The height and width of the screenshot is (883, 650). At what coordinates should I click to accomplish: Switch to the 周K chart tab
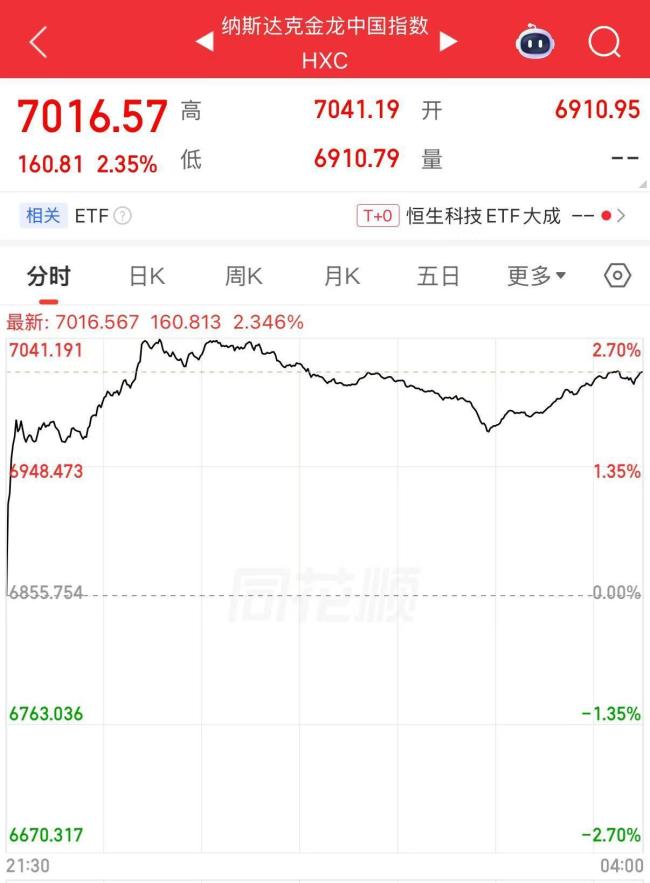tap(244, 276)
